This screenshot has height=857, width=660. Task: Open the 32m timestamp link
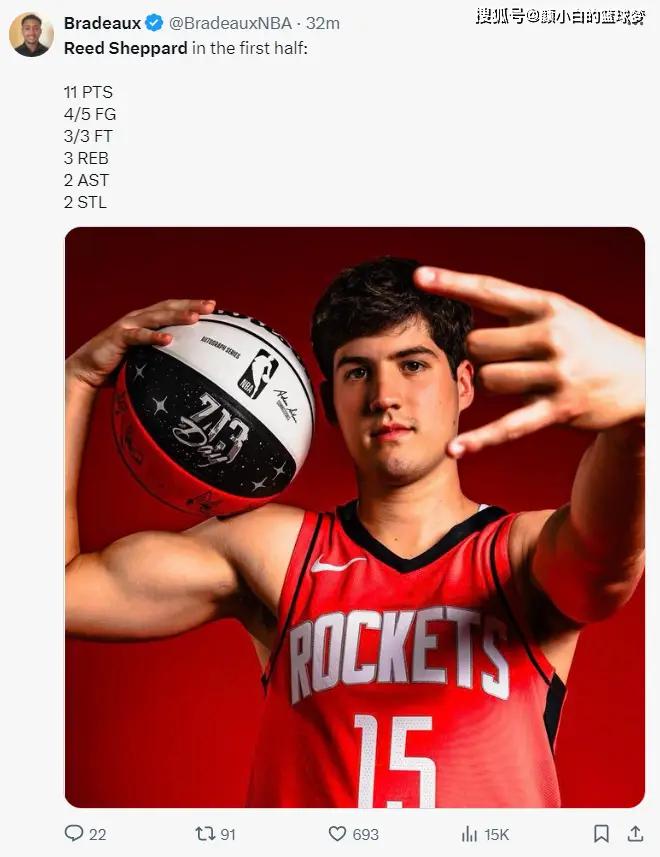click(322, 23)
